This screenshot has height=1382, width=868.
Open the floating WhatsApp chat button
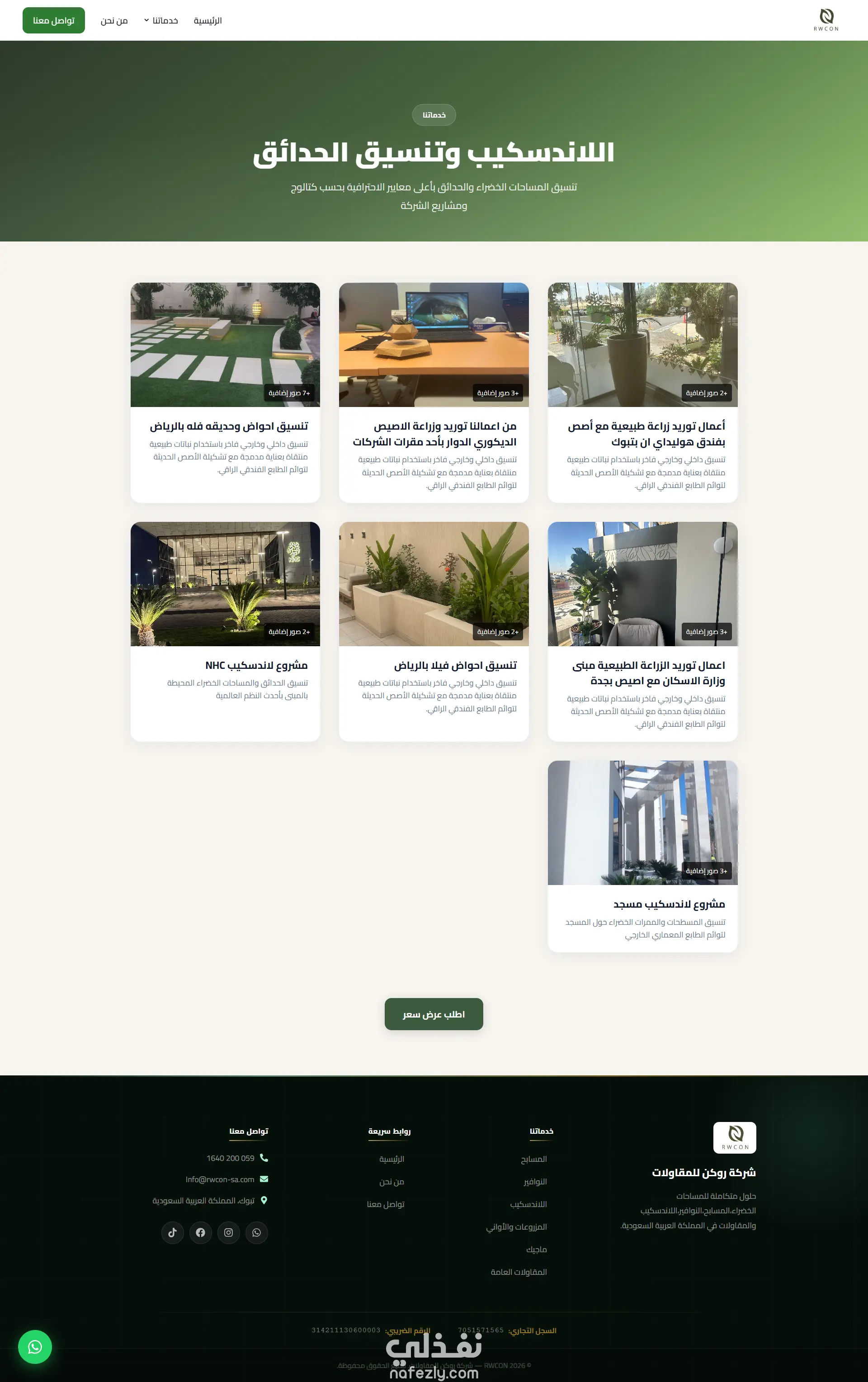pyautogui.click(x=35, y=1346)
